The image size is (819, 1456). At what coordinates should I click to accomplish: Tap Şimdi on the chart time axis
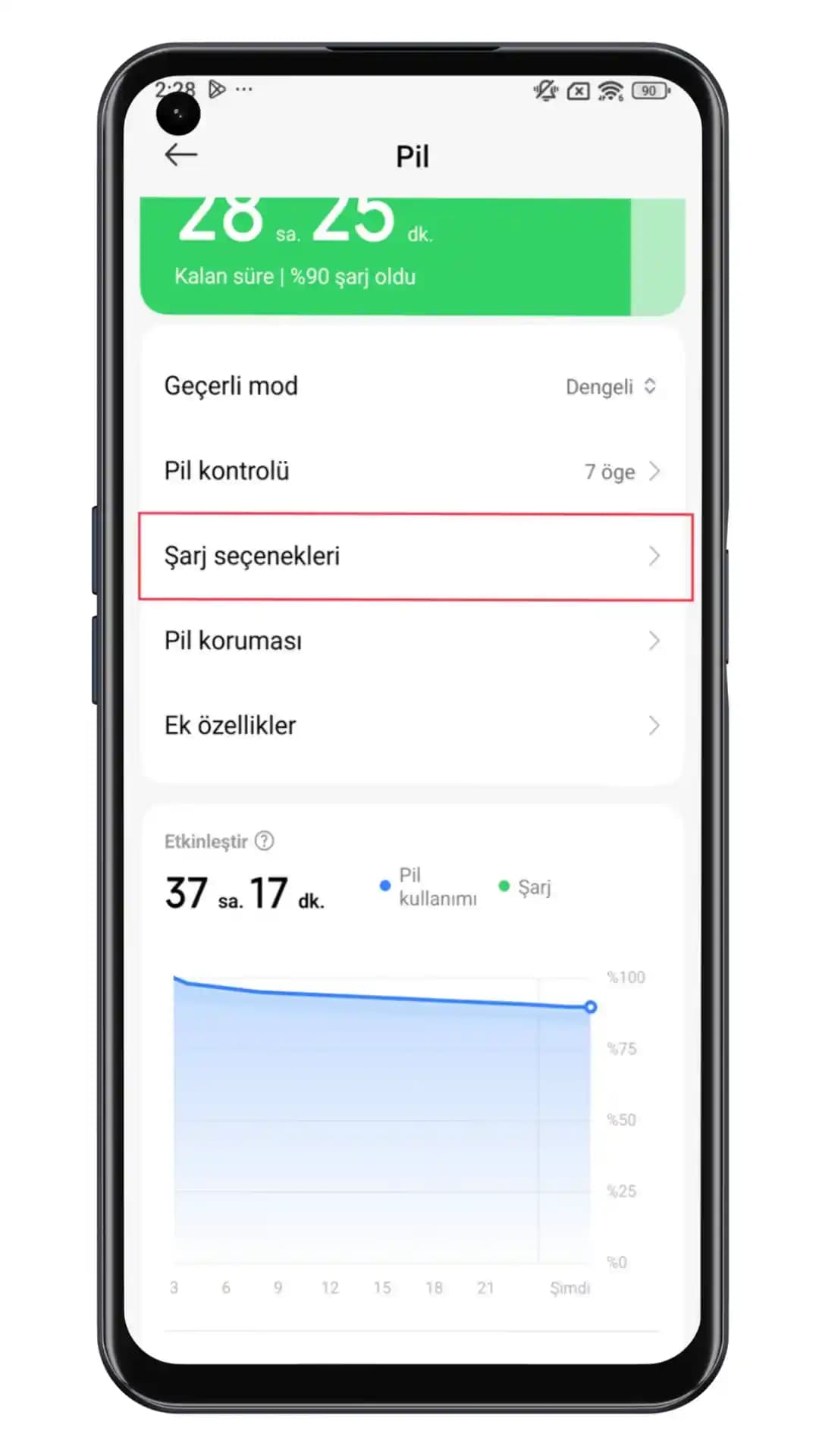pos(570,1288)
